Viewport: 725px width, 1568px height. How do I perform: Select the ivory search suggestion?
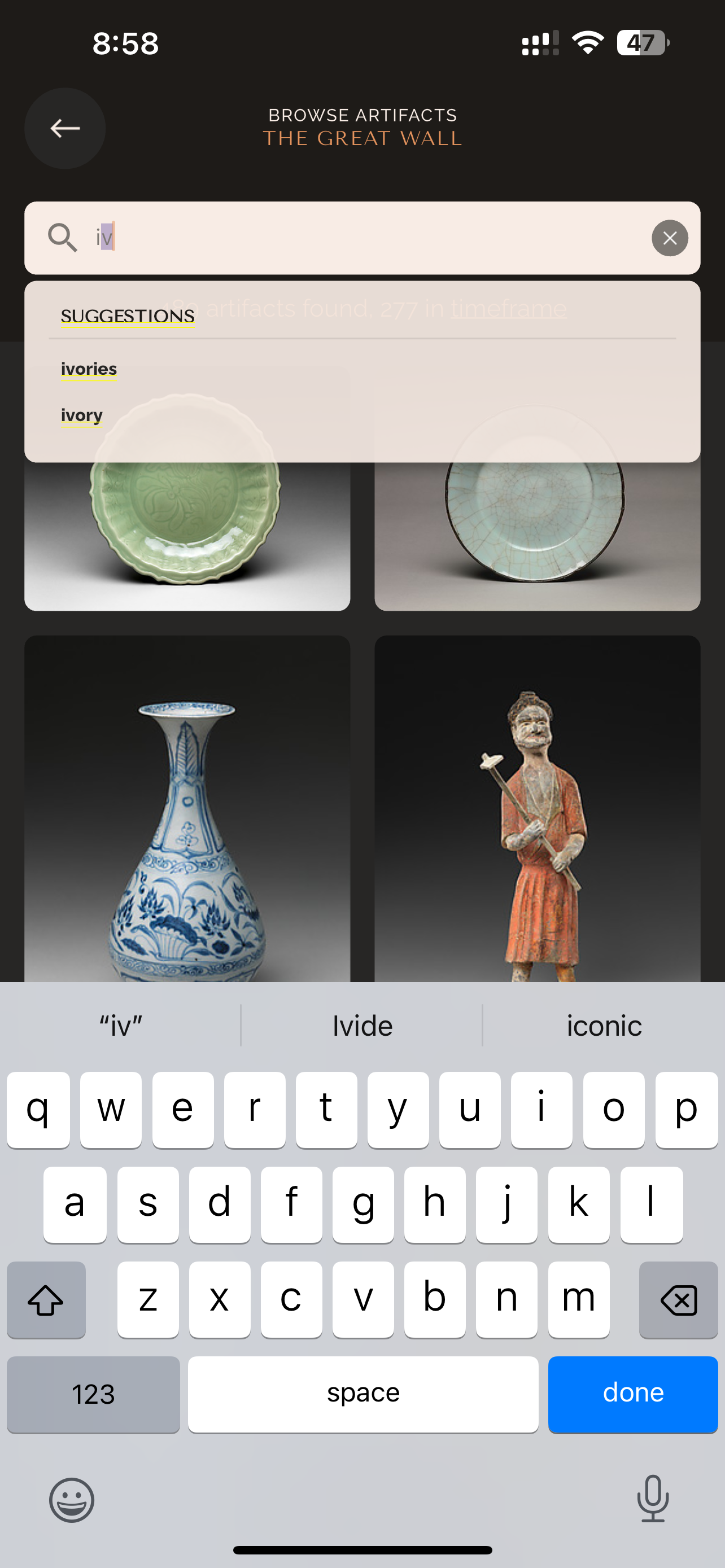coord(81,414)
